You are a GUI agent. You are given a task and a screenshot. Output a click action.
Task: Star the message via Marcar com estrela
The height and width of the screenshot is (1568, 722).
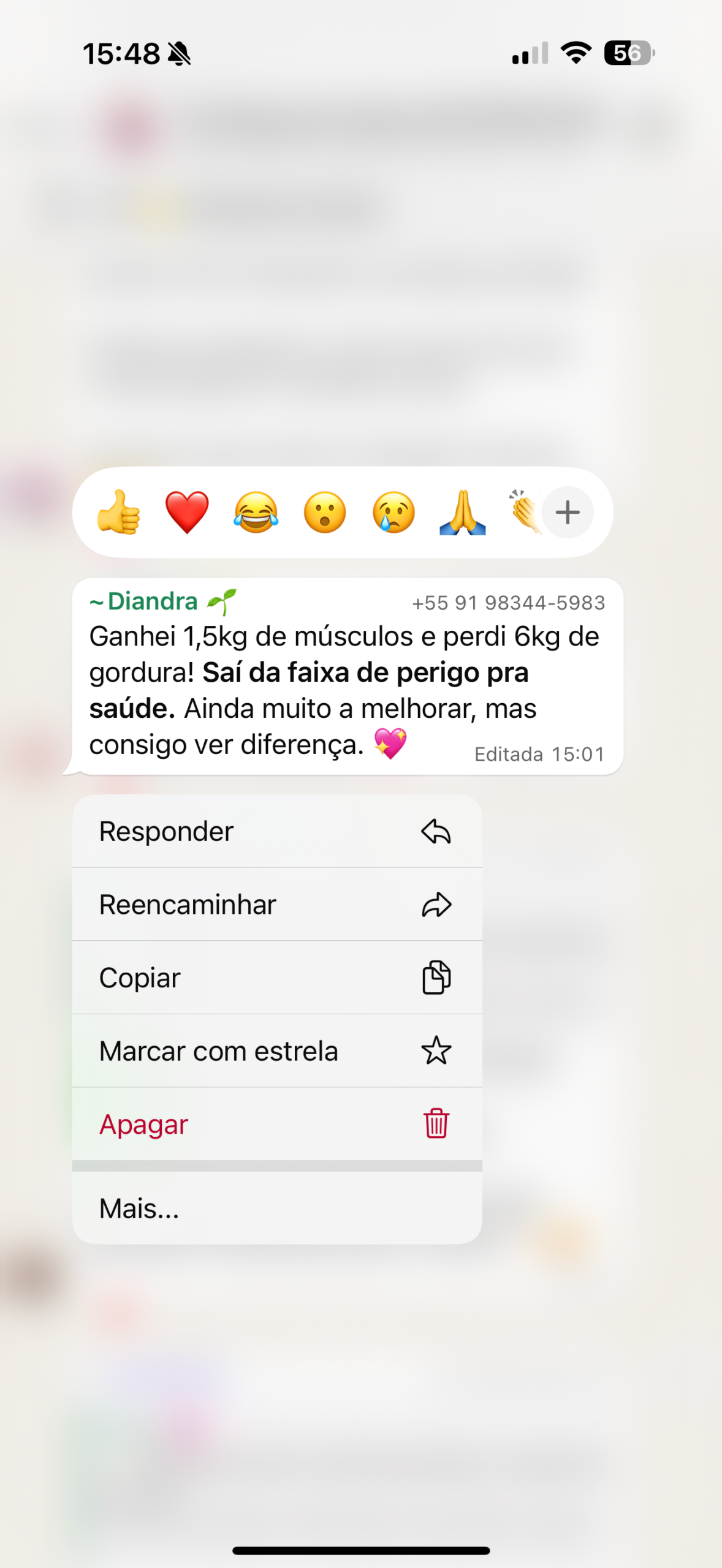point(277,1051)
